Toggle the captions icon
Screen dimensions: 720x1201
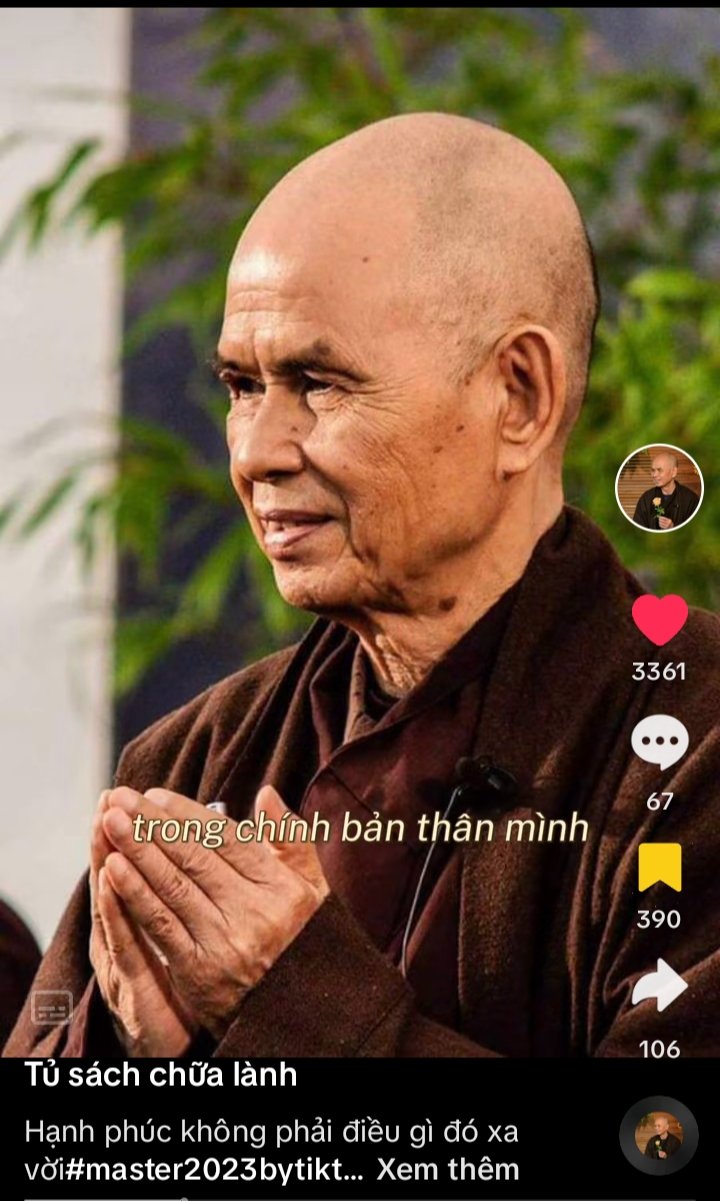(x=52, y=1007)
